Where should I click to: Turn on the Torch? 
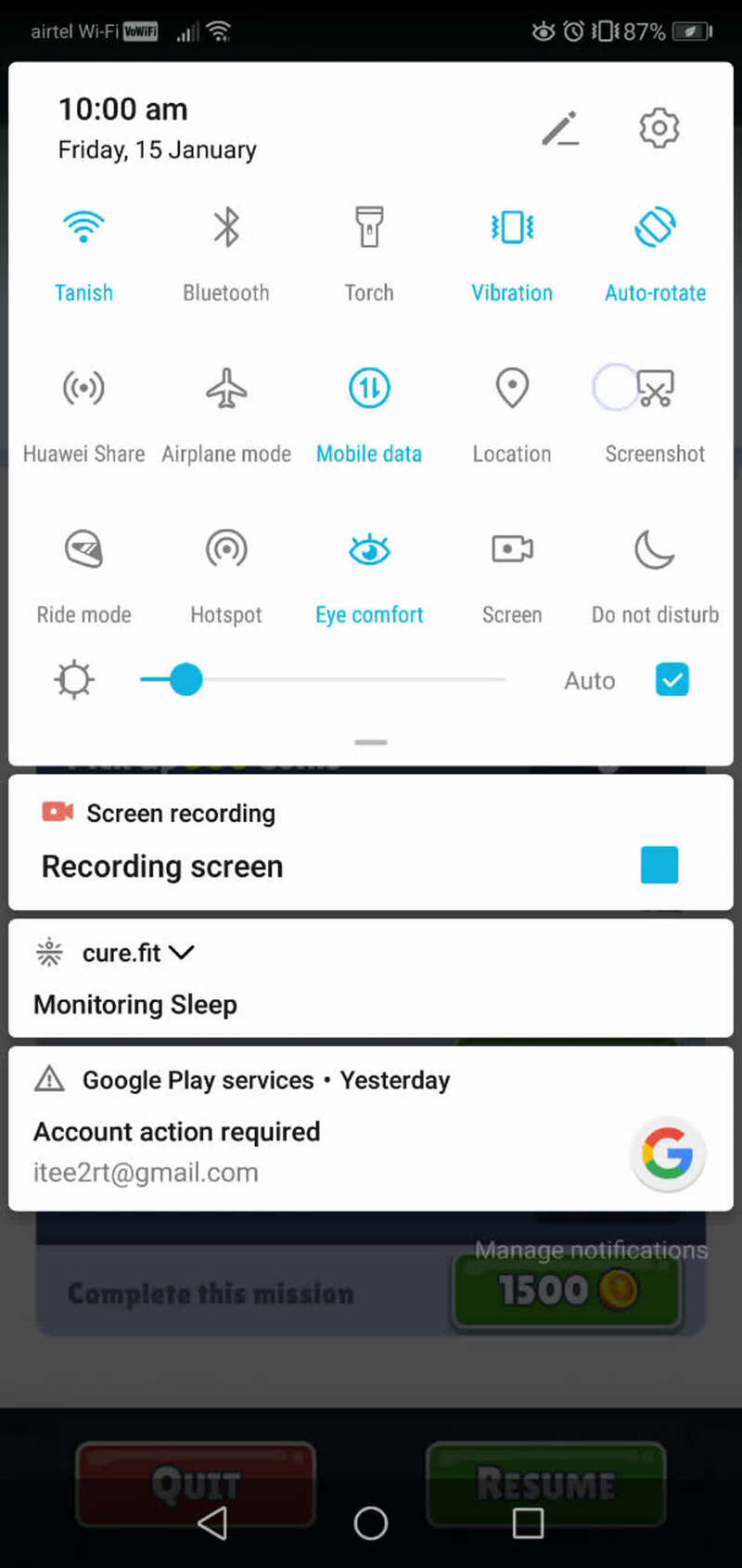pos(369,227)
